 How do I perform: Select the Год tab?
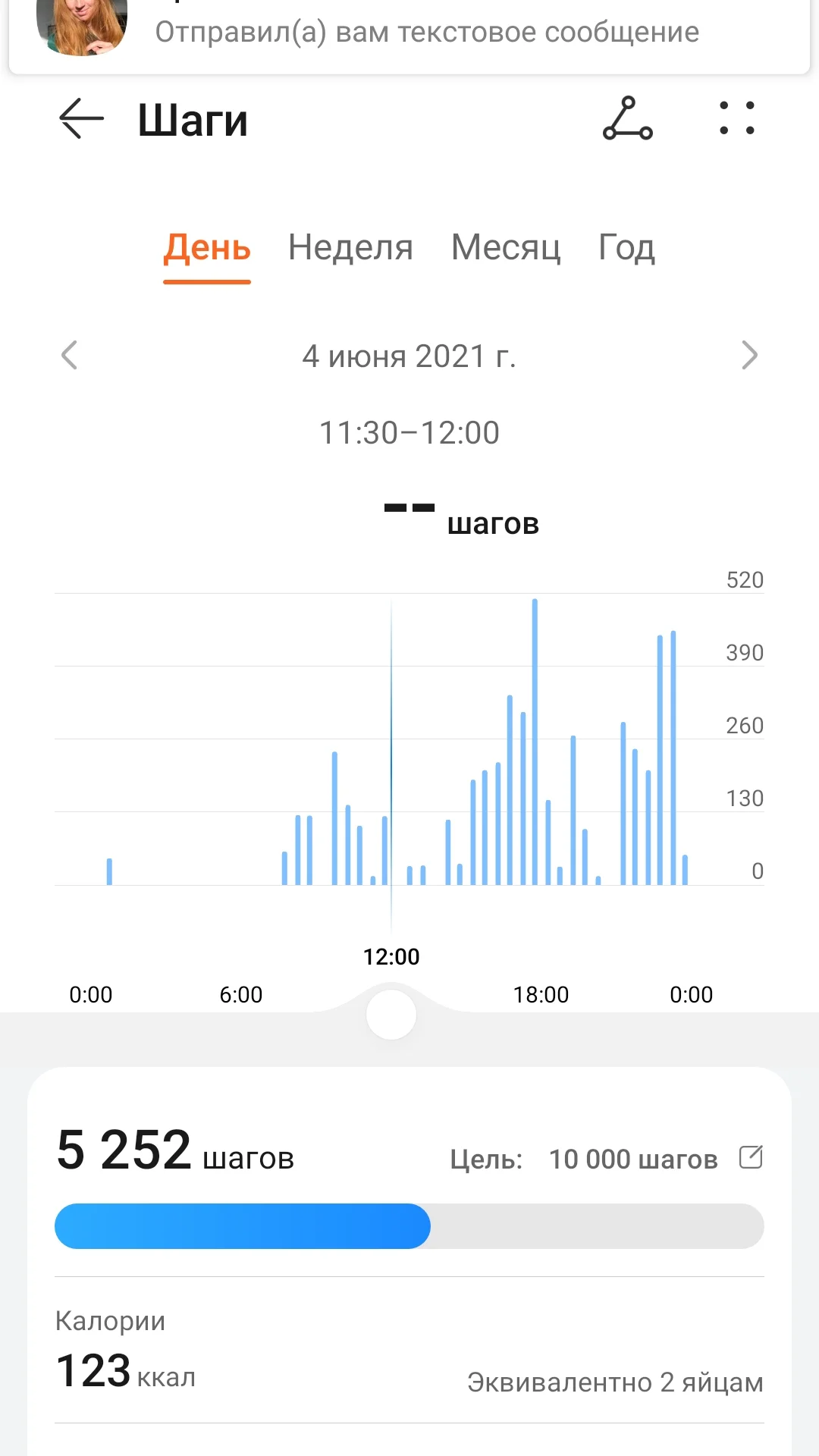tap(626, 247)
